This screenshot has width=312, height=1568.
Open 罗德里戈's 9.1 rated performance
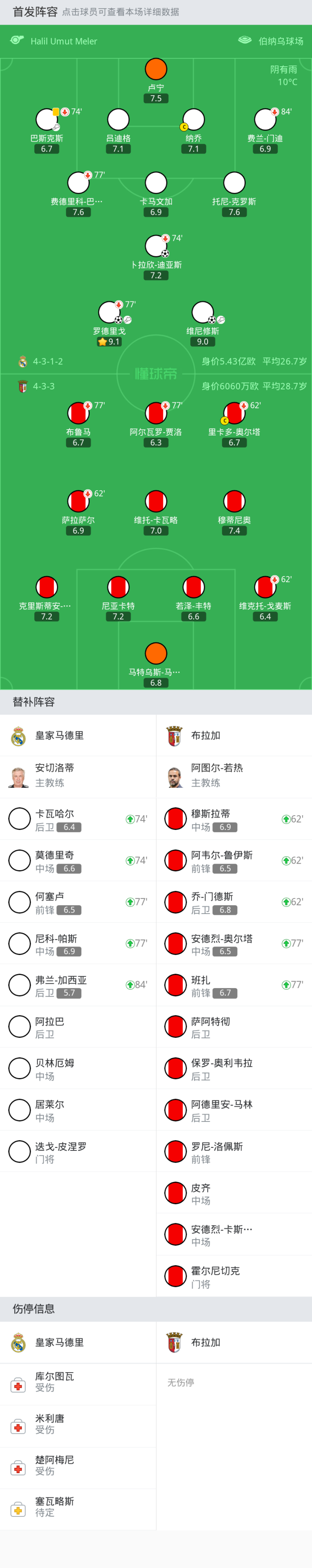(x=110, y=313)
